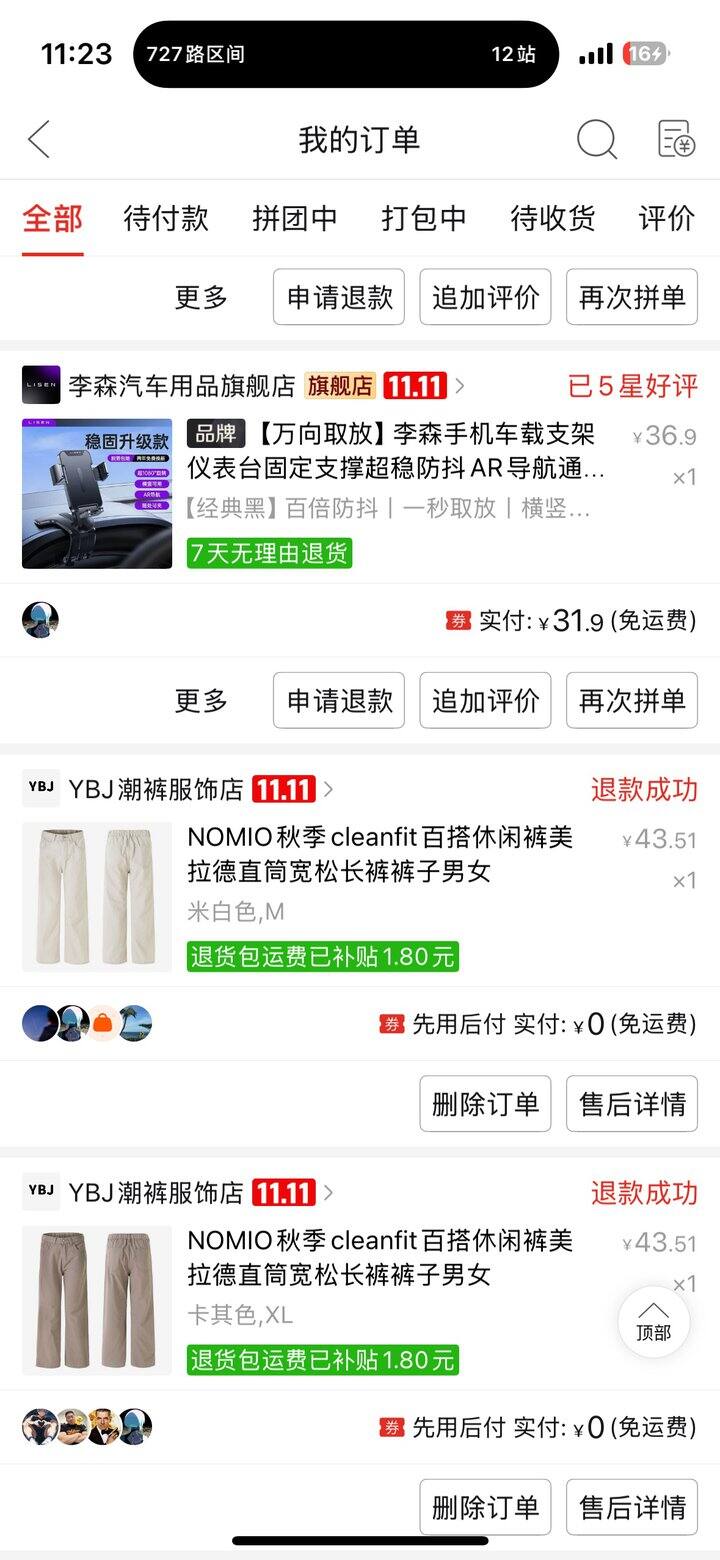Open order search with the magnifier icon
The width and height of the screenshot is (720, 1560).
[x=596, y=140]
